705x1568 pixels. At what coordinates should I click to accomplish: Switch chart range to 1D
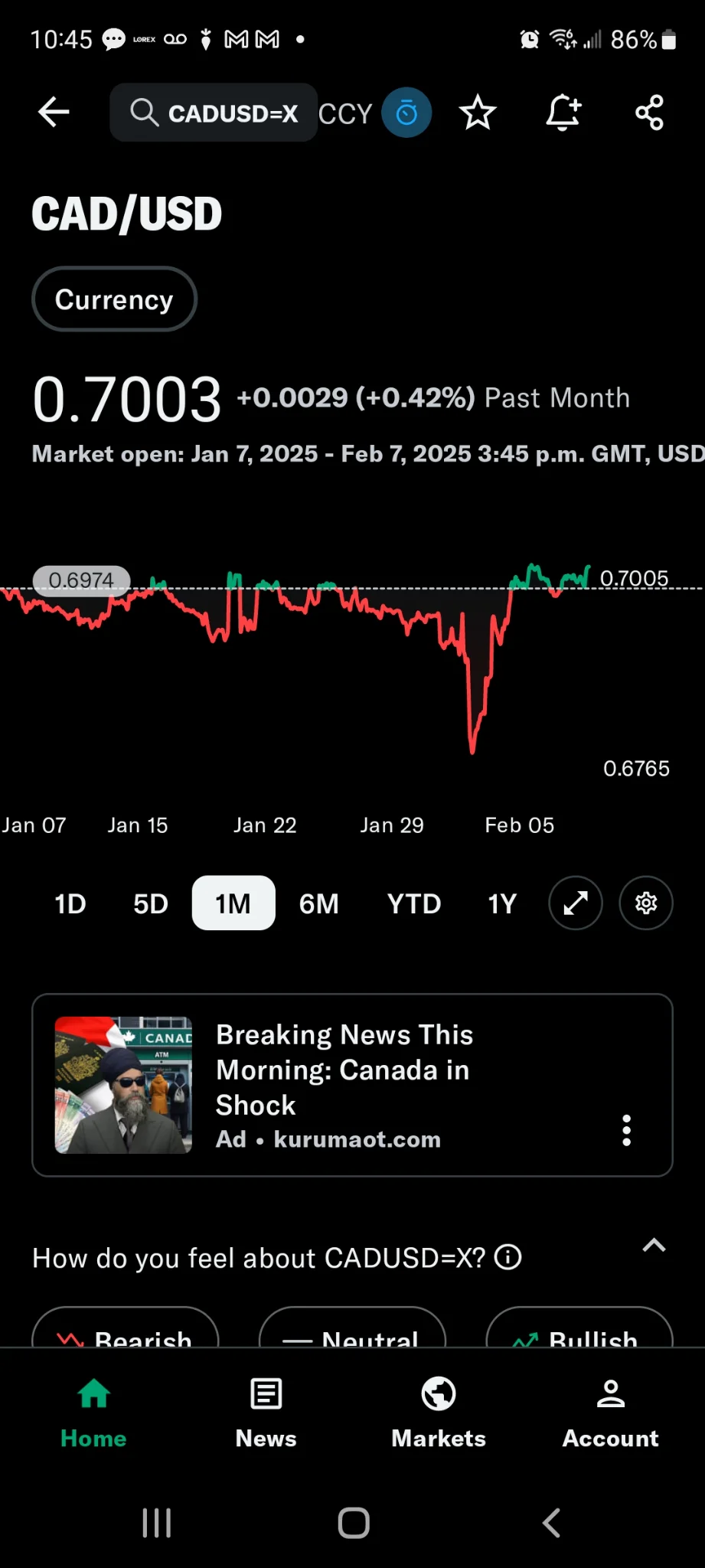[70, 903]
